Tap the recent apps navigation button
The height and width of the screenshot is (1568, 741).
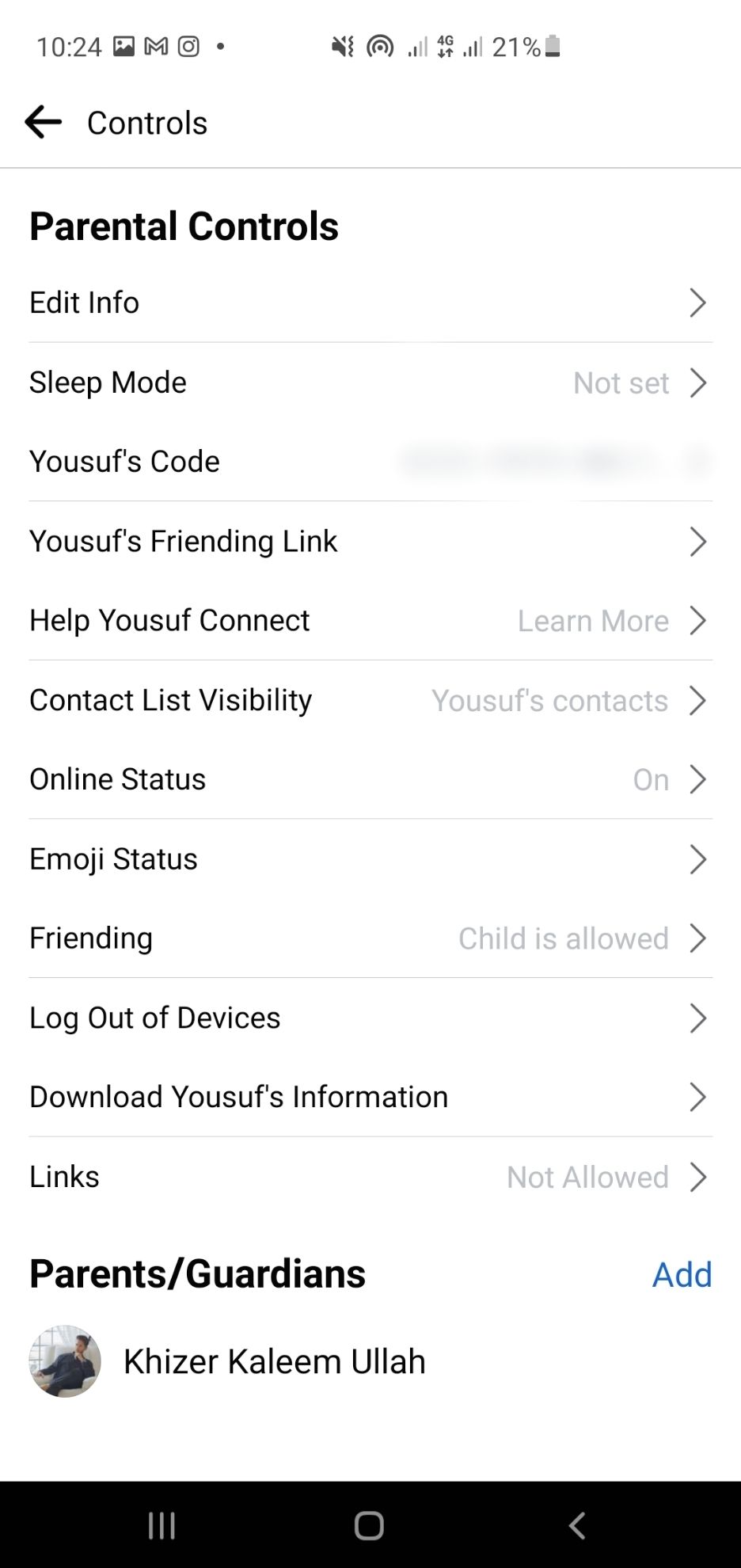161,1525
